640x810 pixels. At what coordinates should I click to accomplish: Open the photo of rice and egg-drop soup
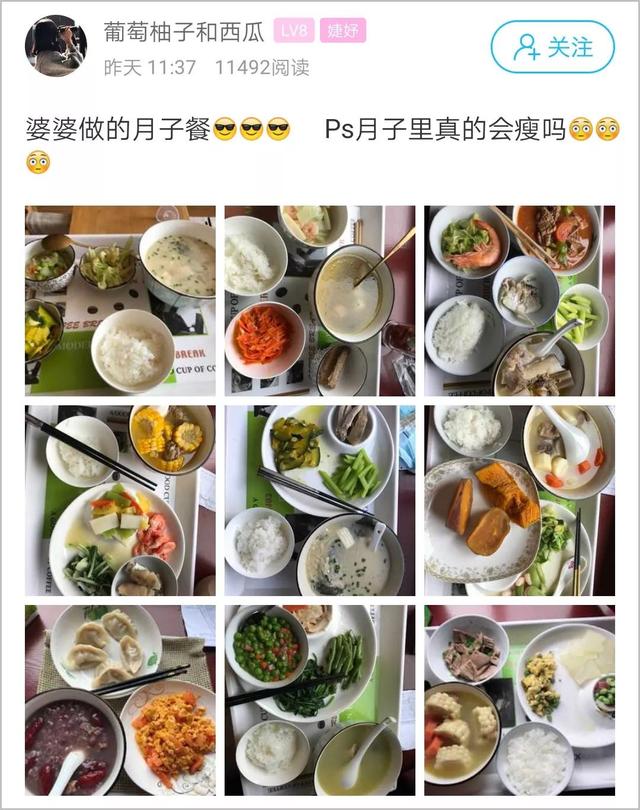pos(120,301)
